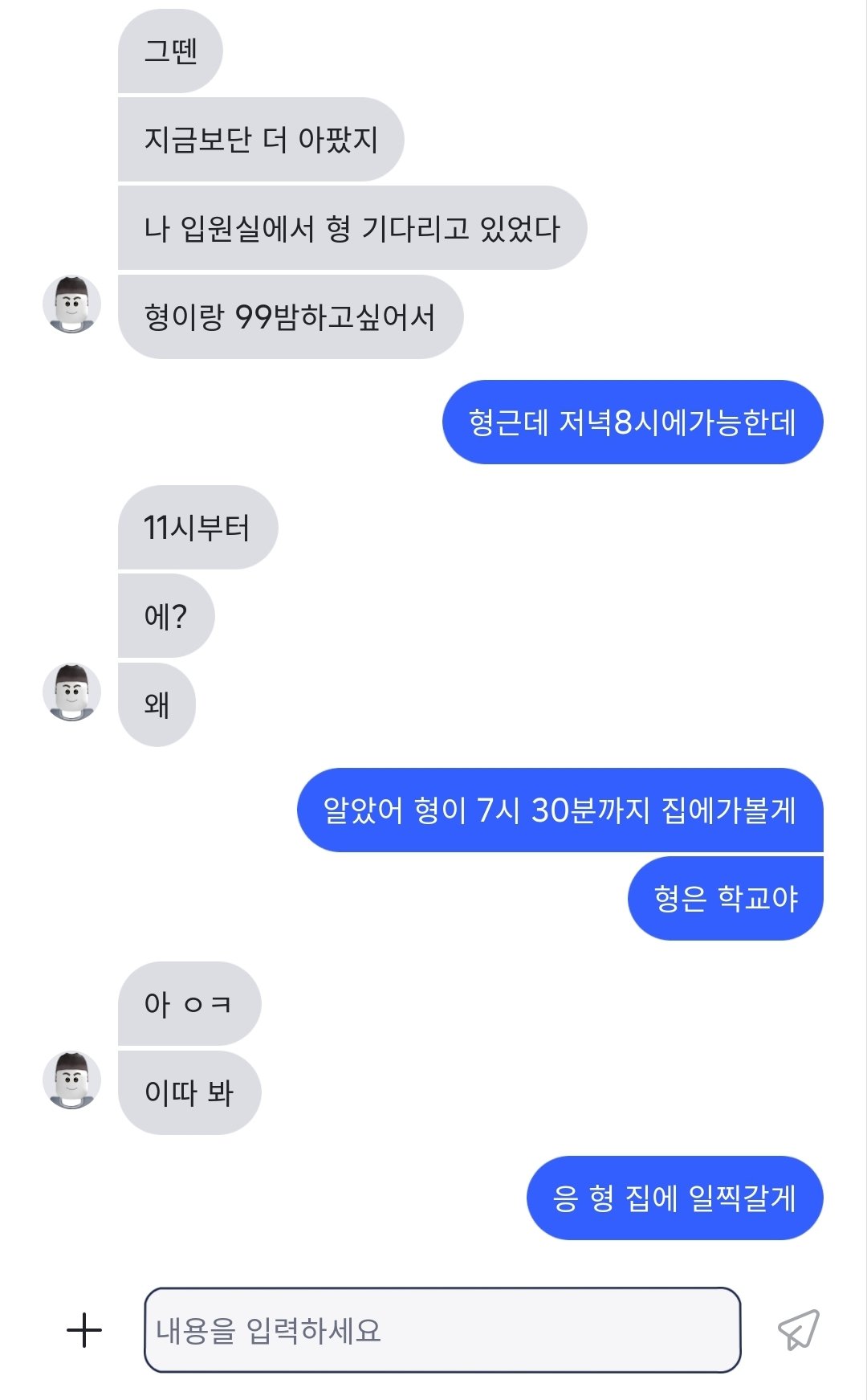Open sender's avatar beside 왜 message
The width and height of the screenshot is (867, 1400).
tap(72, 692)
